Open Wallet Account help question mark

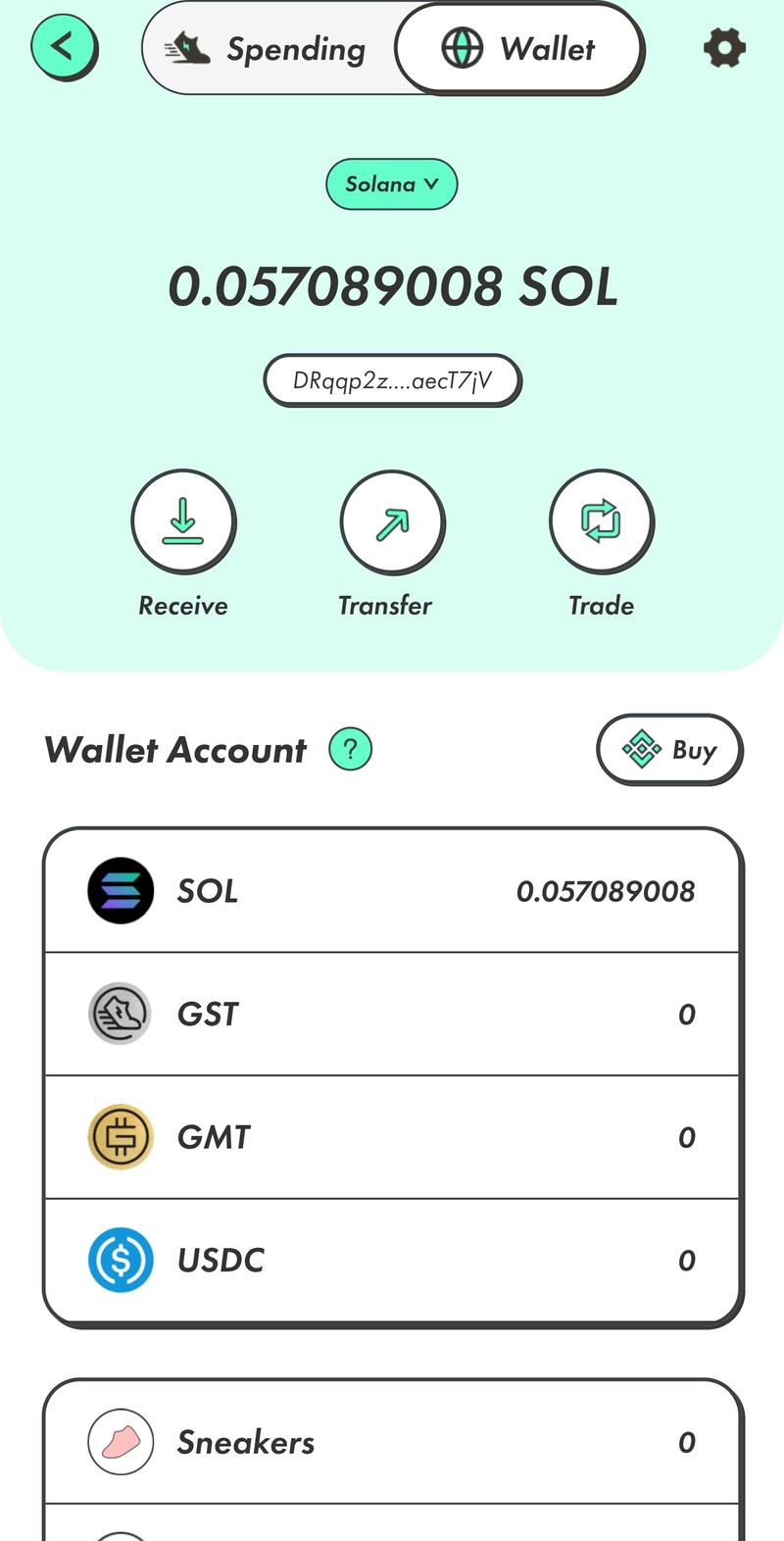(x=350, y=750)
